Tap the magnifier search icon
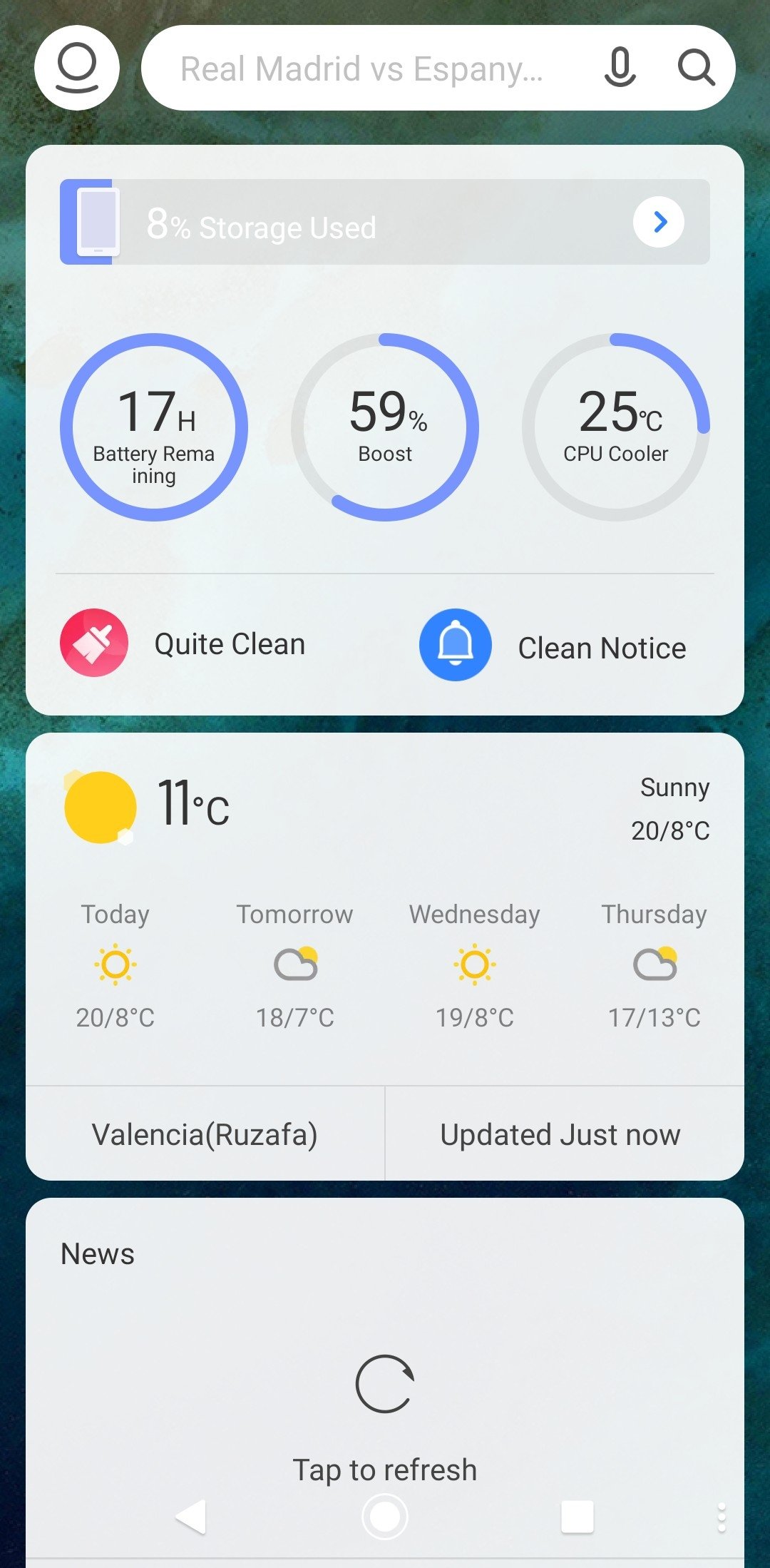 click(697, 68)
